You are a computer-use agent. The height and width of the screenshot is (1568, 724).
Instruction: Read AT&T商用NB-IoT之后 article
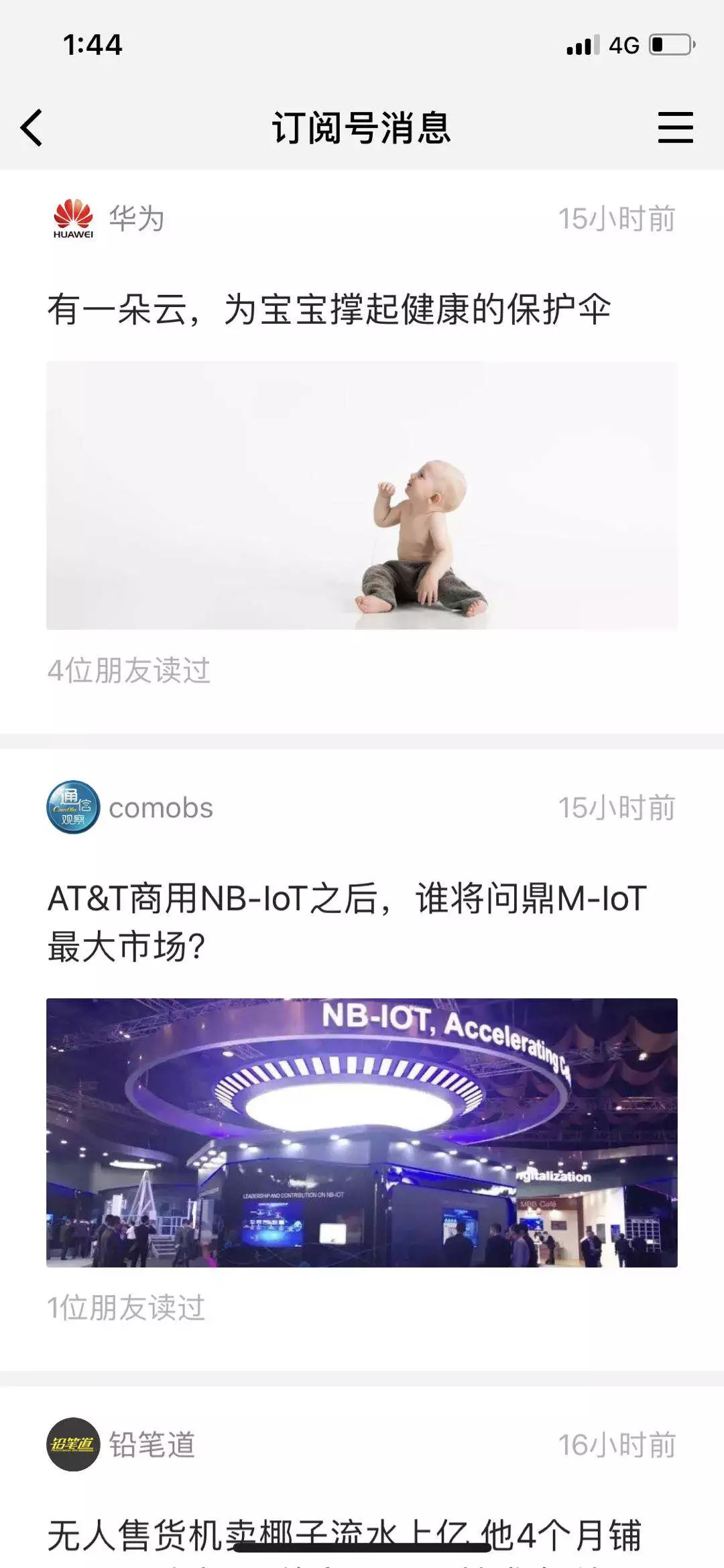[x=347, y=922]
